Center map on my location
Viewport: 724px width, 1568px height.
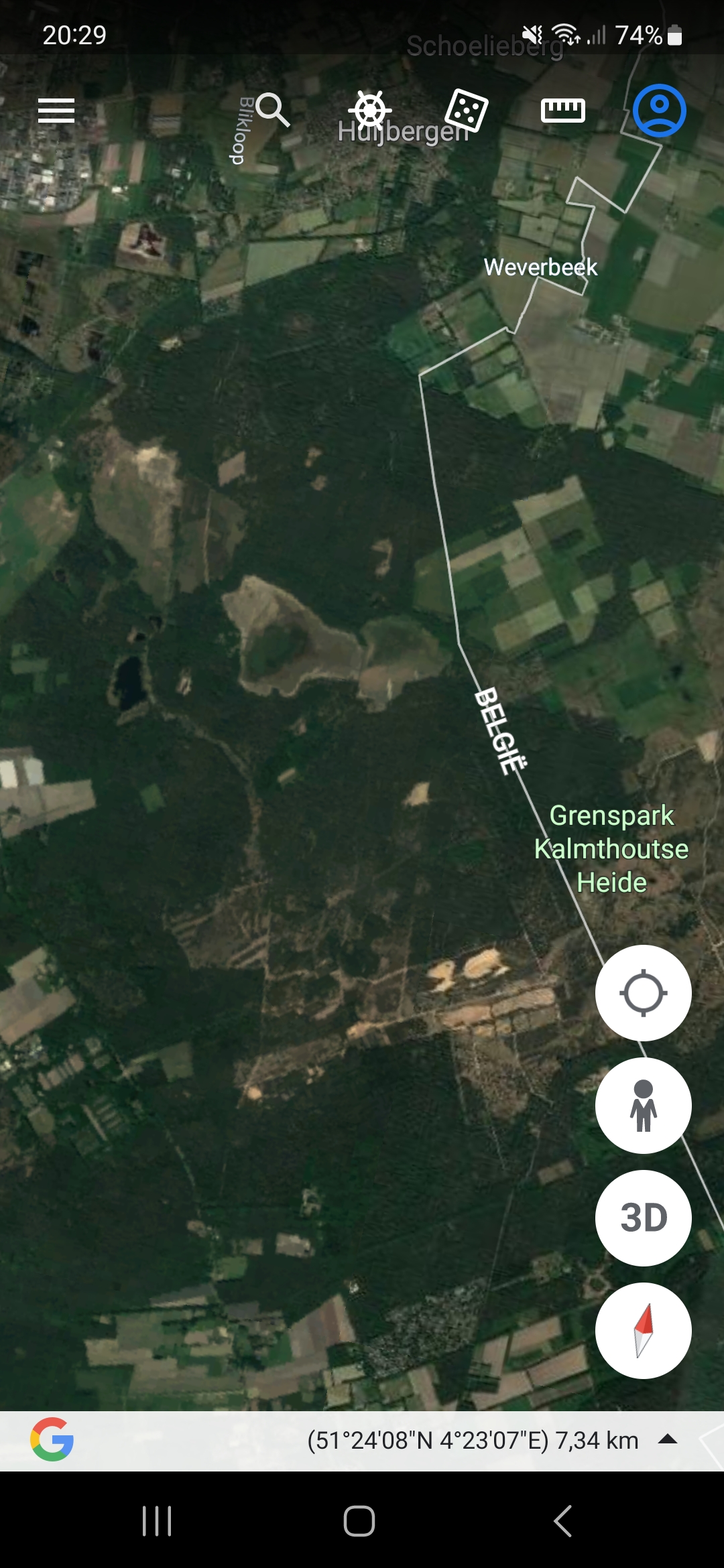pos(644,993)
